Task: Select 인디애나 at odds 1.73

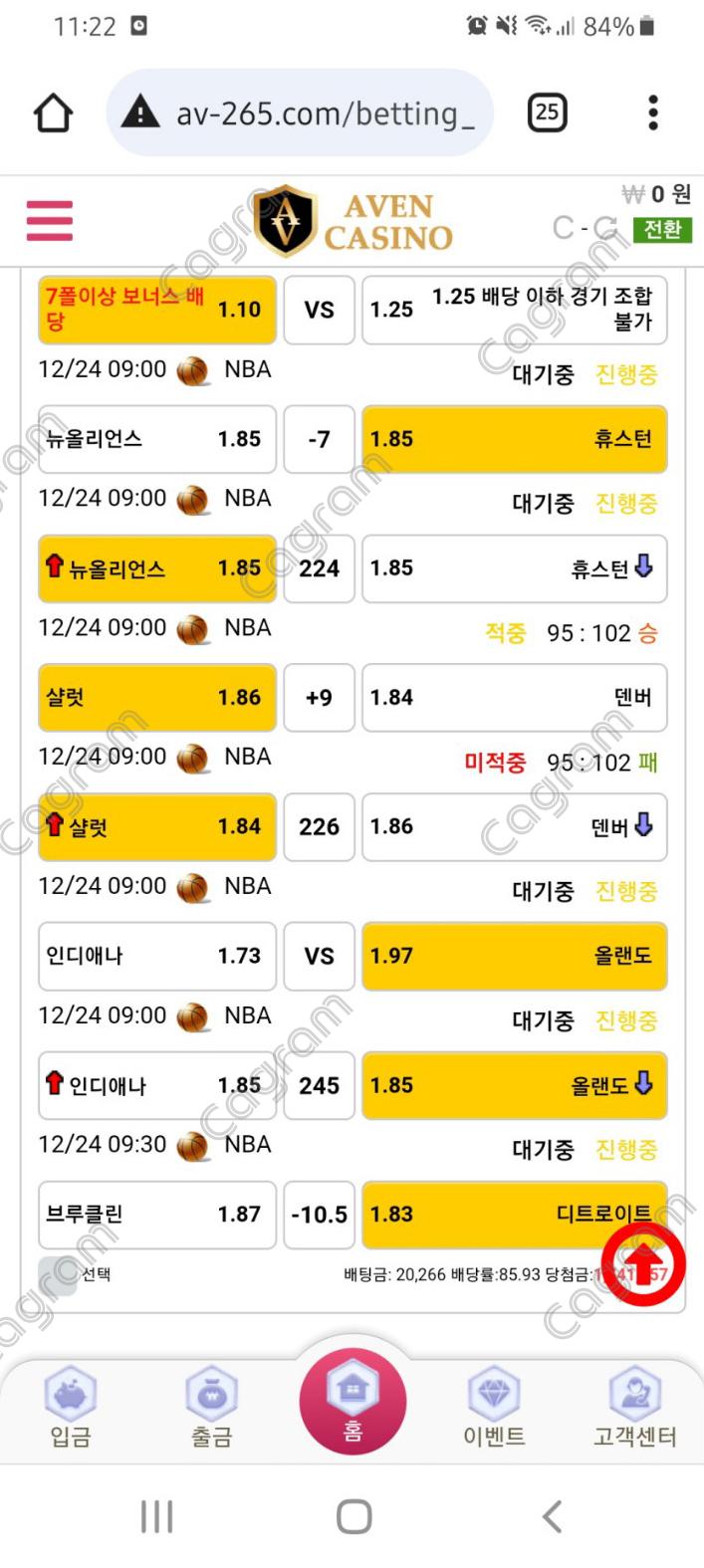Action: pyautogui.click(x=156, y=956)
